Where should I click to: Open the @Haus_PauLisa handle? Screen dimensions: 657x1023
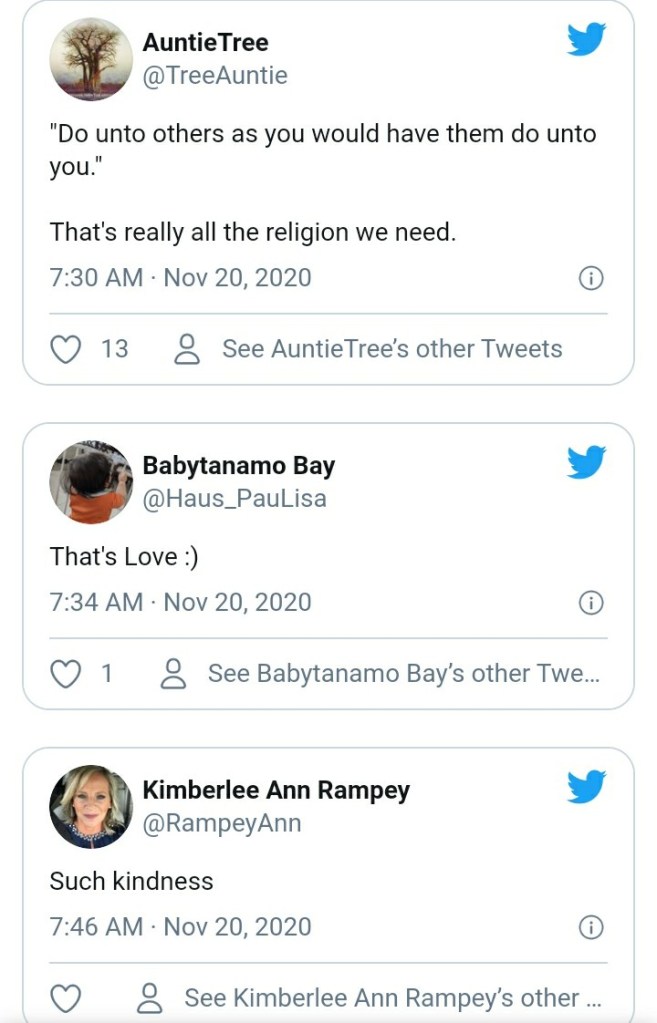click(234, 498)
